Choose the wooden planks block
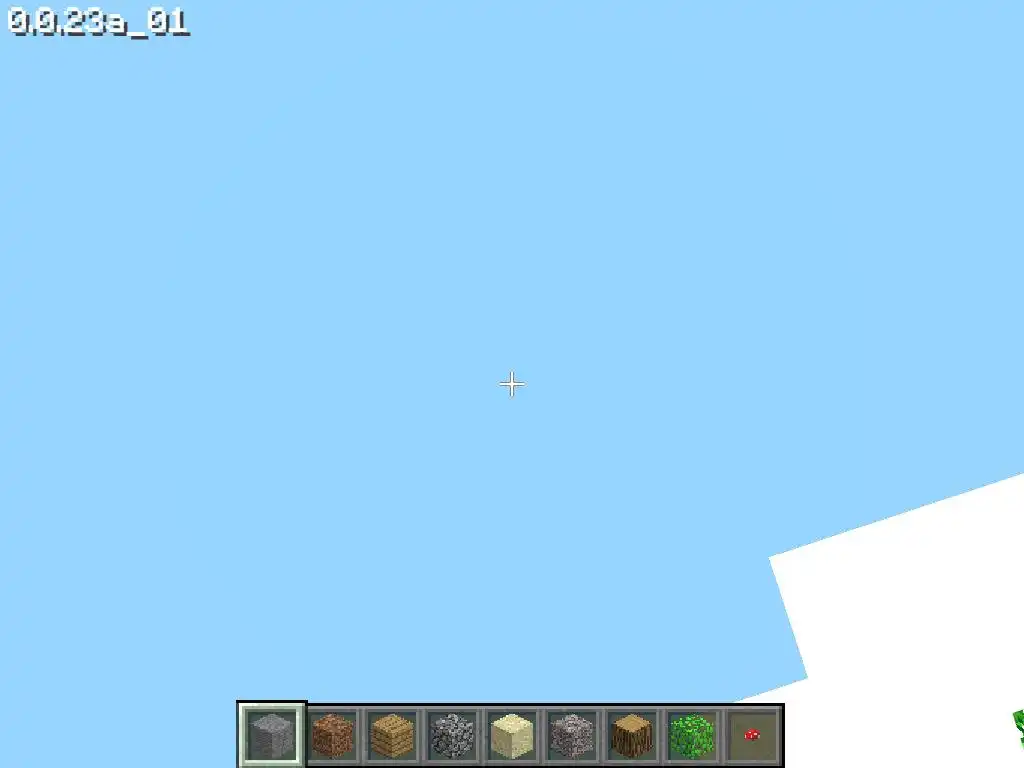The height and width of the screenshot is (768, 1024). (x=392, y=735)
